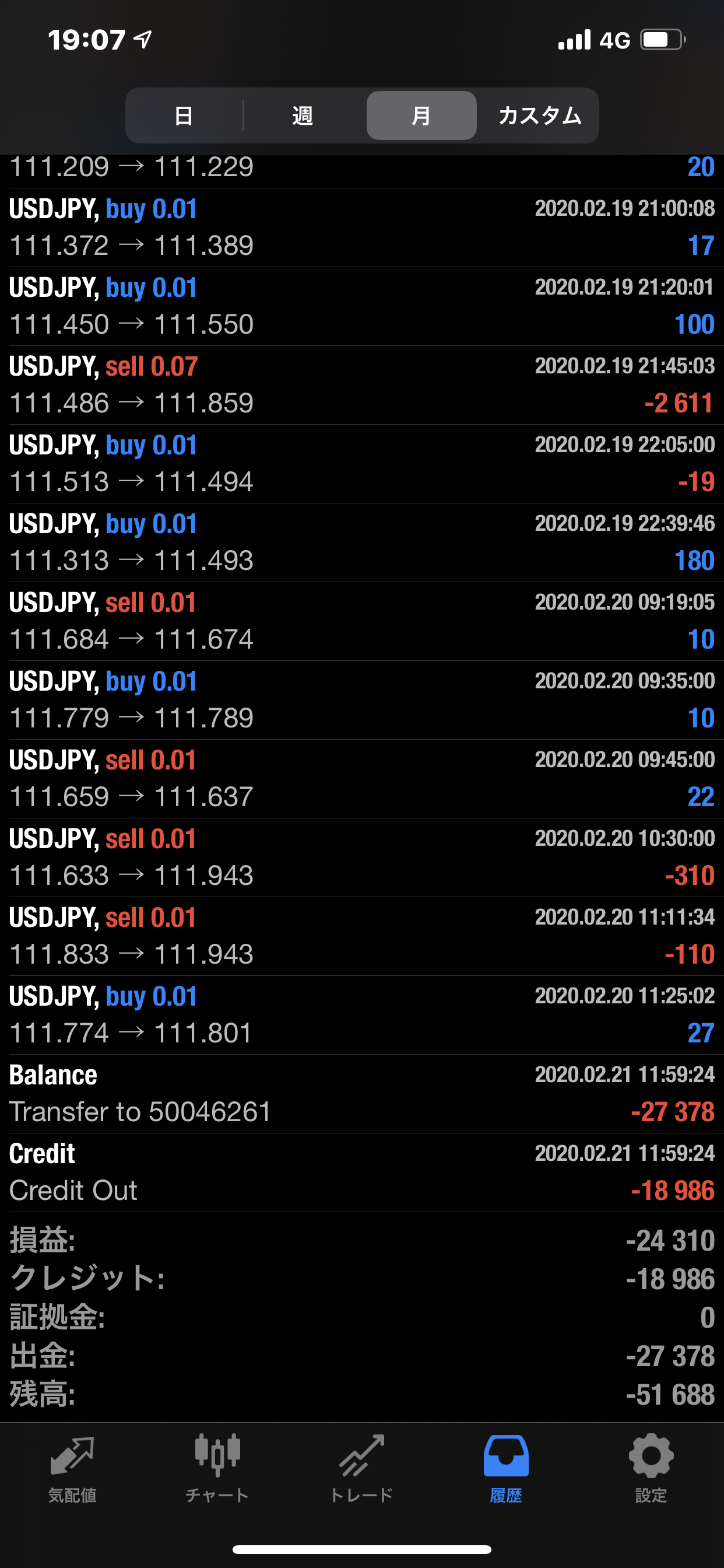Viewport: 724px width, 1568px height.
Task: Switch to the 日 (day) period
Action: (x=184, y=116)
